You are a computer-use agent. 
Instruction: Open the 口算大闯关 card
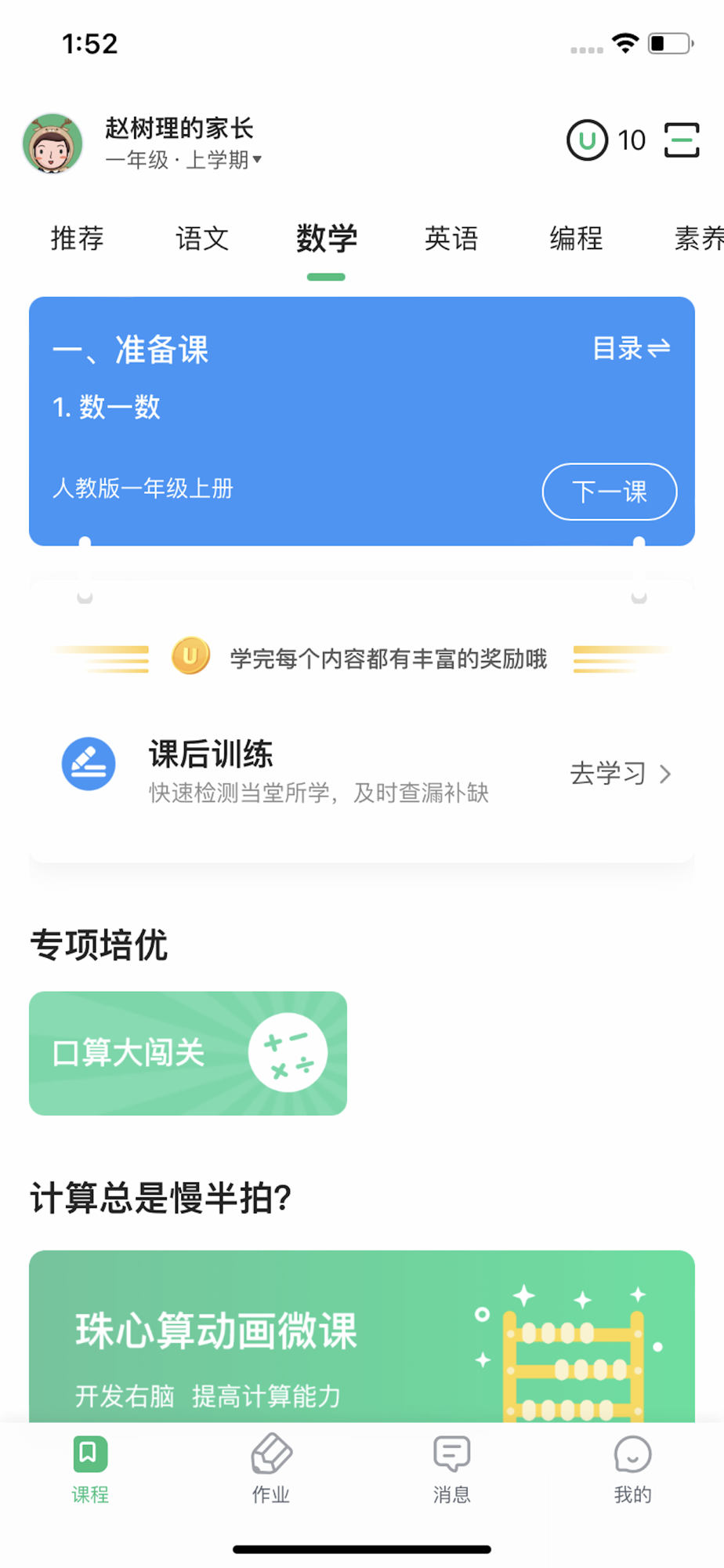(188, 1053)
